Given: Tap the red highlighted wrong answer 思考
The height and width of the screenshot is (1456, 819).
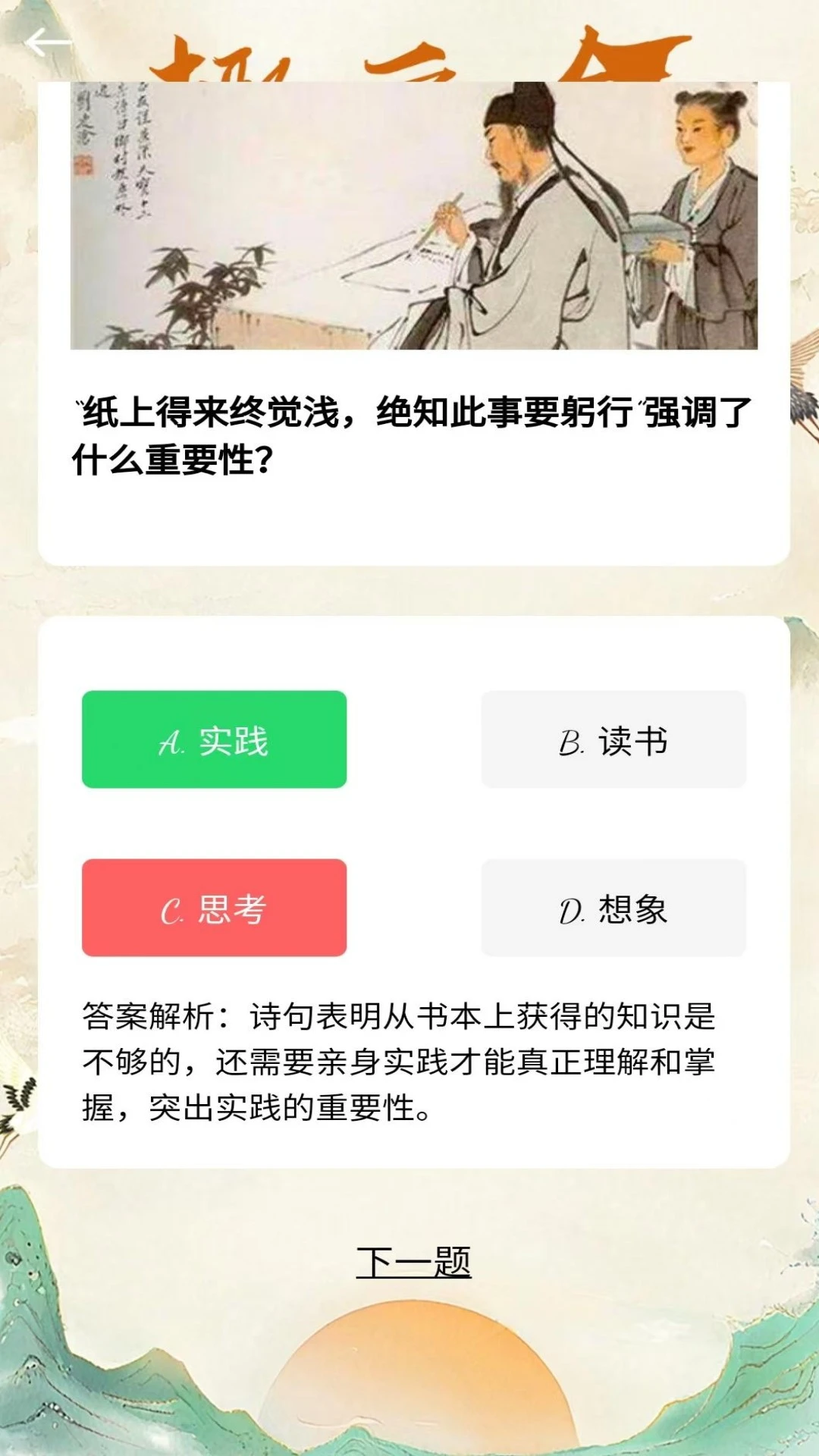Looking at the screenshot, I should [215, 908].
